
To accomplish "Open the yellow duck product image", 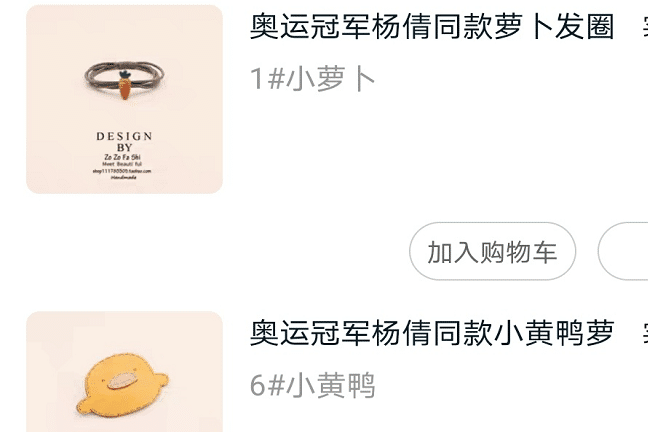I will click(x=124, y=376).
